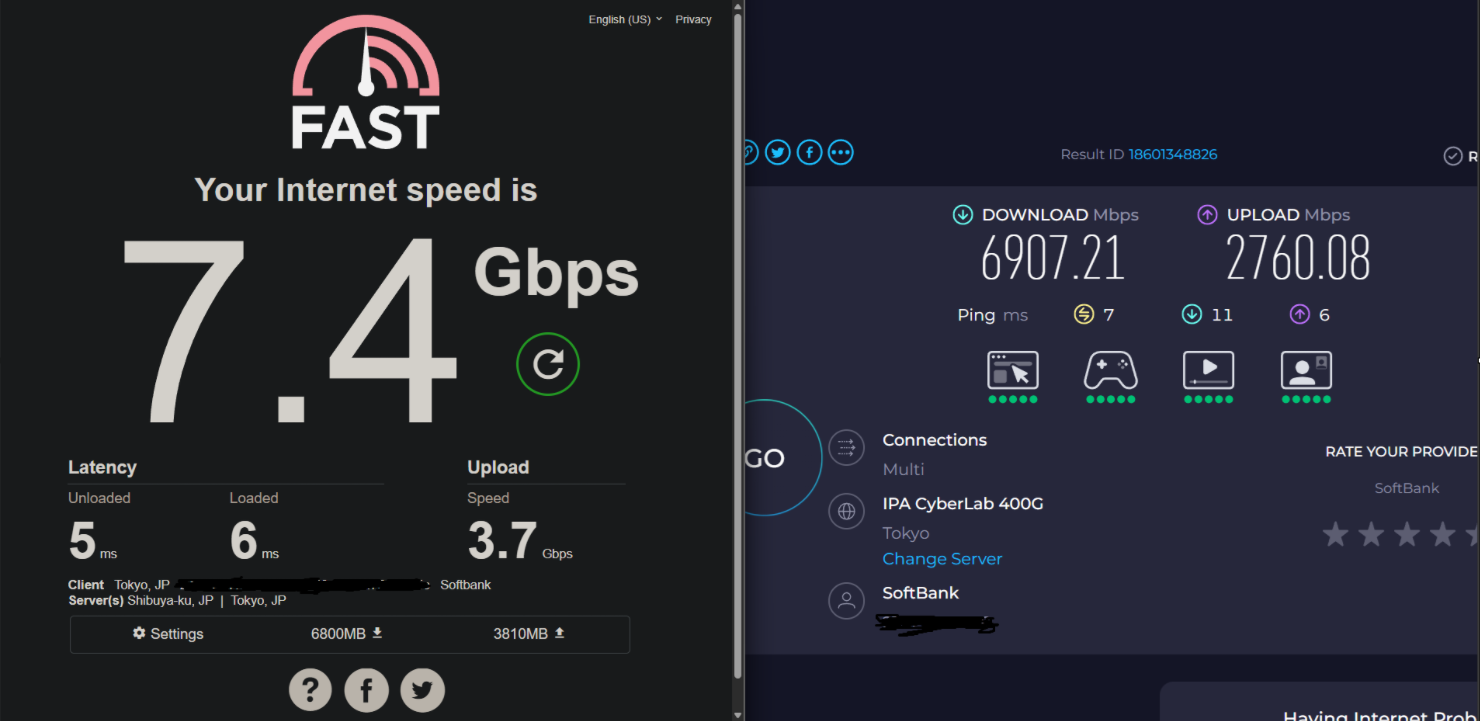
Task: Tap the Change Server link
Action: [x=942, y=559]
